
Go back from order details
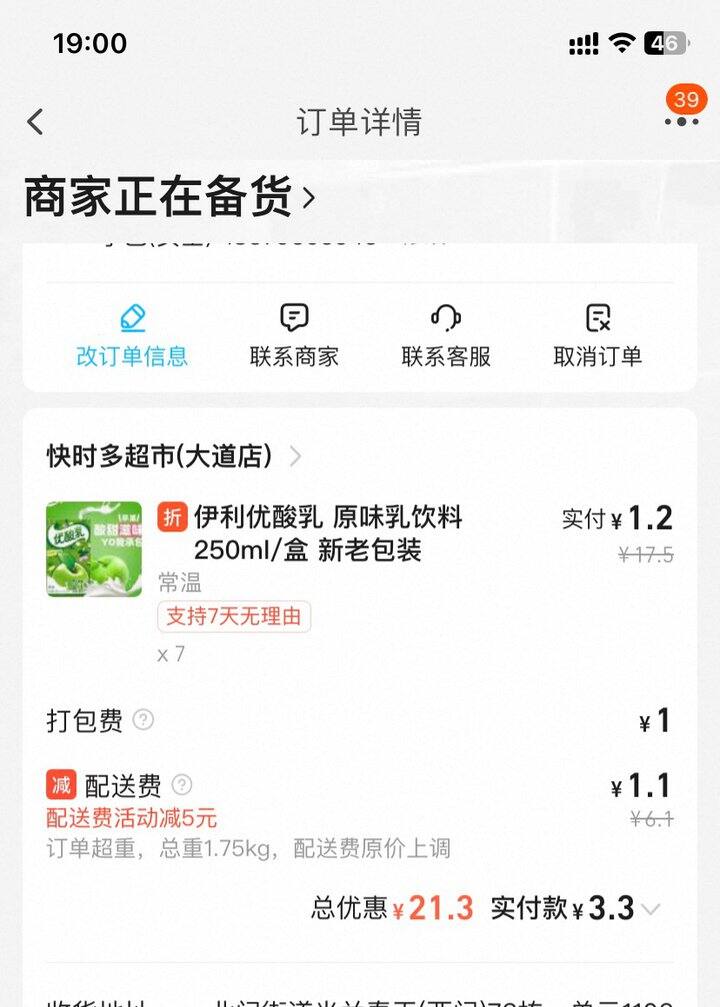click(x=36, y=122)
